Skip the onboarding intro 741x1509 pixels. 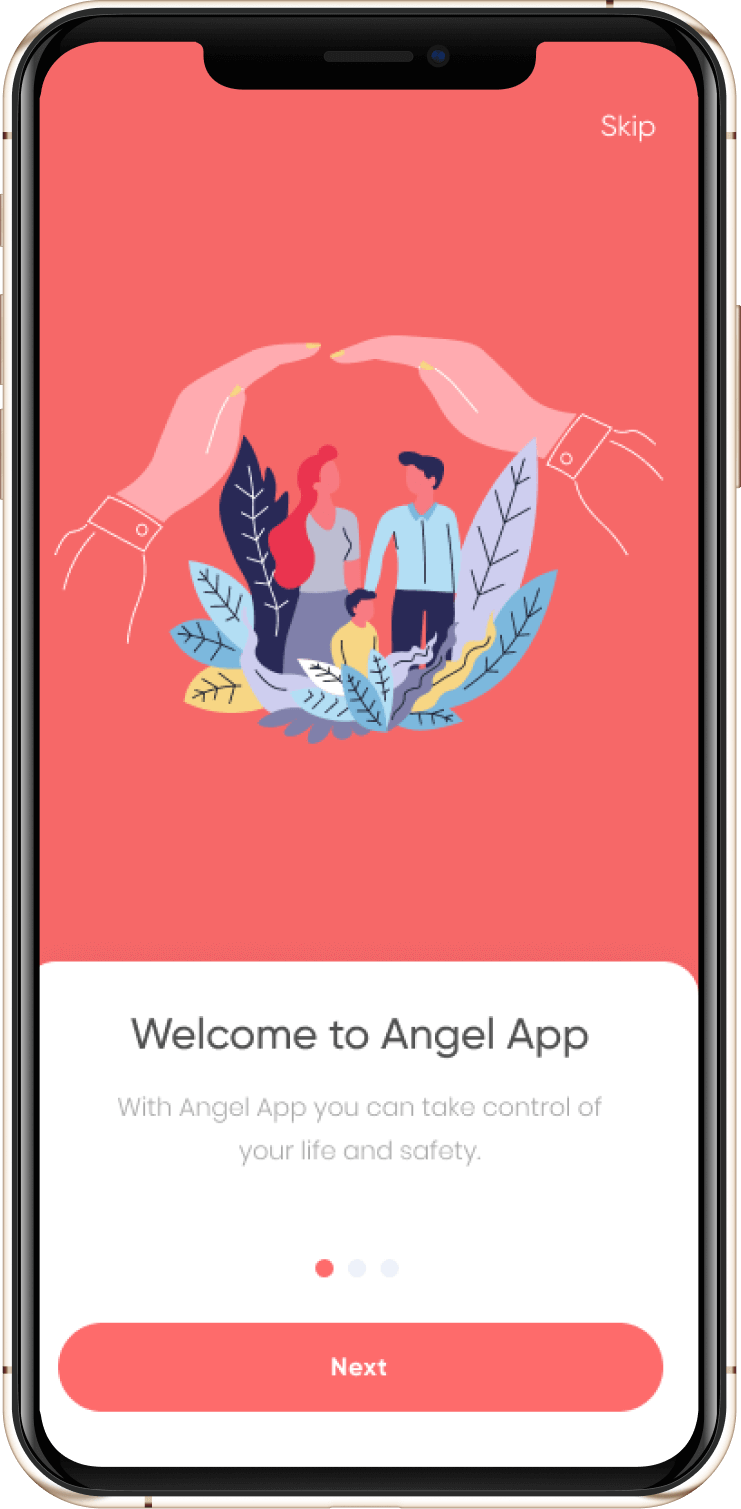627,127
